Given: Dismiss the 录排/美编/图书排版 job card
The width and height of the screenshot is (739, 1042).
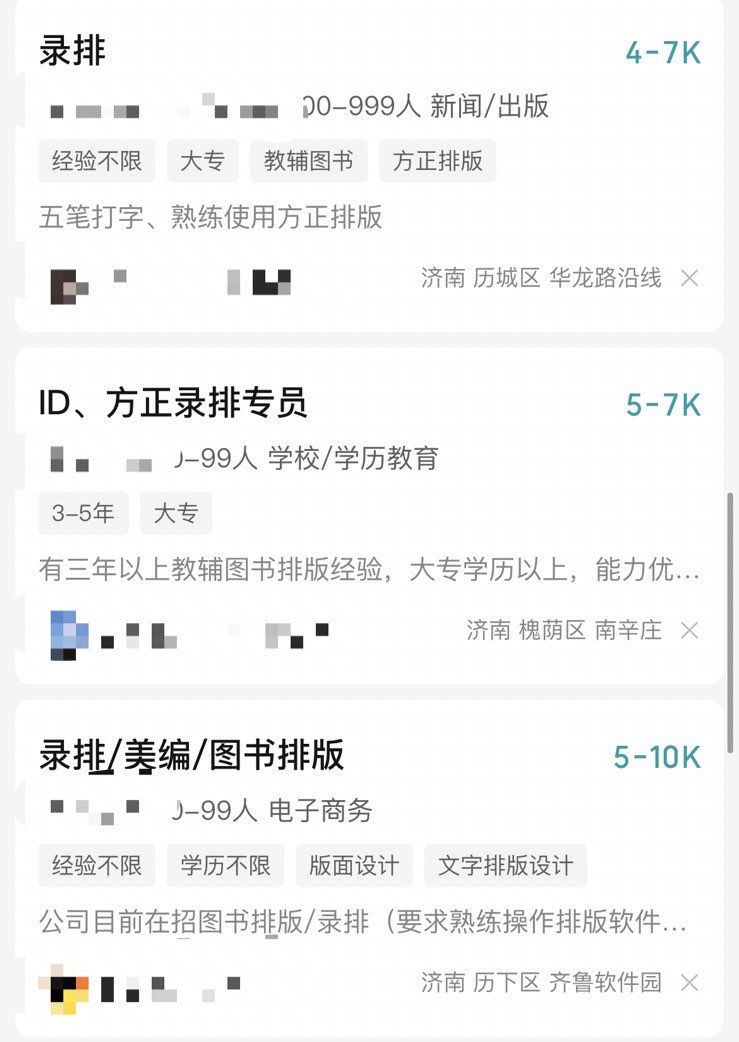Looking at the screenshot, I should [689, 983].
